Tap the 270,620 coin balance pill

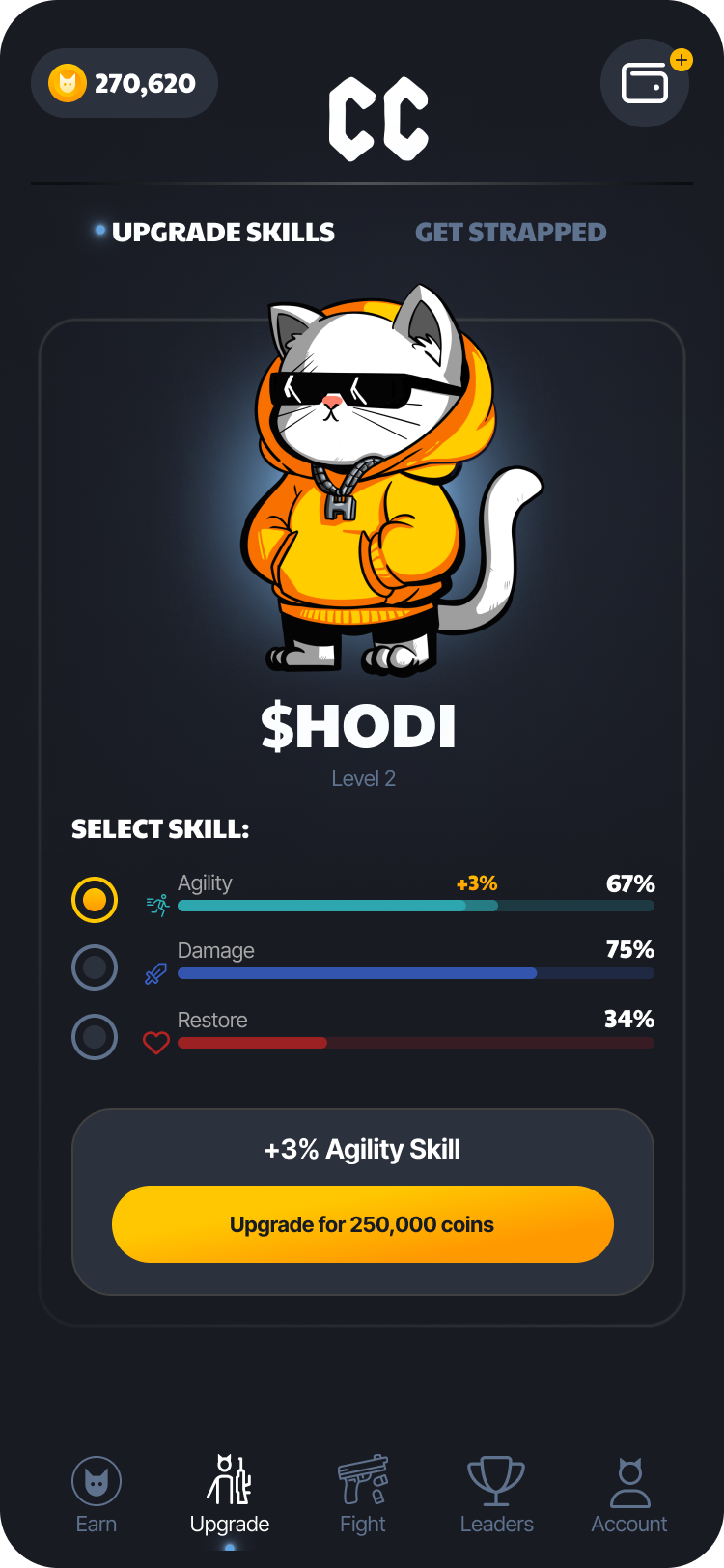[x=125, y=83]
